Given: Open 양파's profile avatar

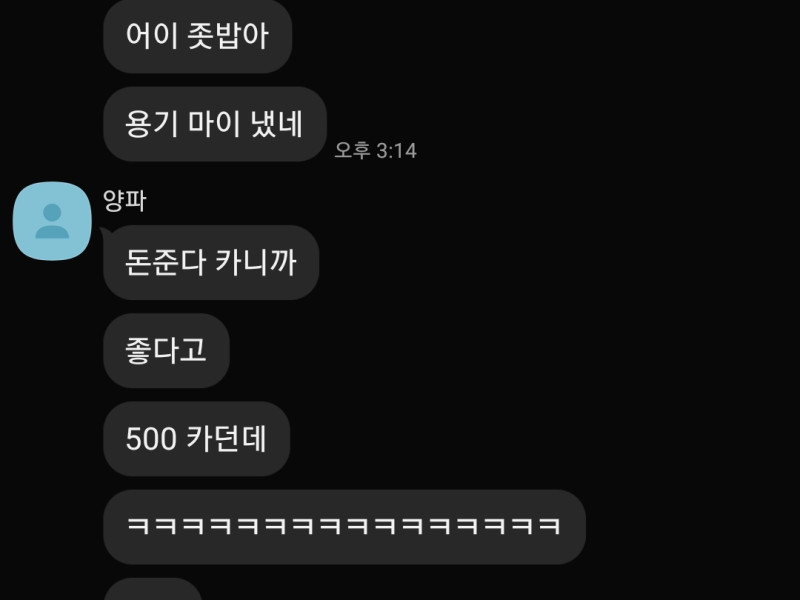Looking at the screenshot, I should tap(51, 221).
